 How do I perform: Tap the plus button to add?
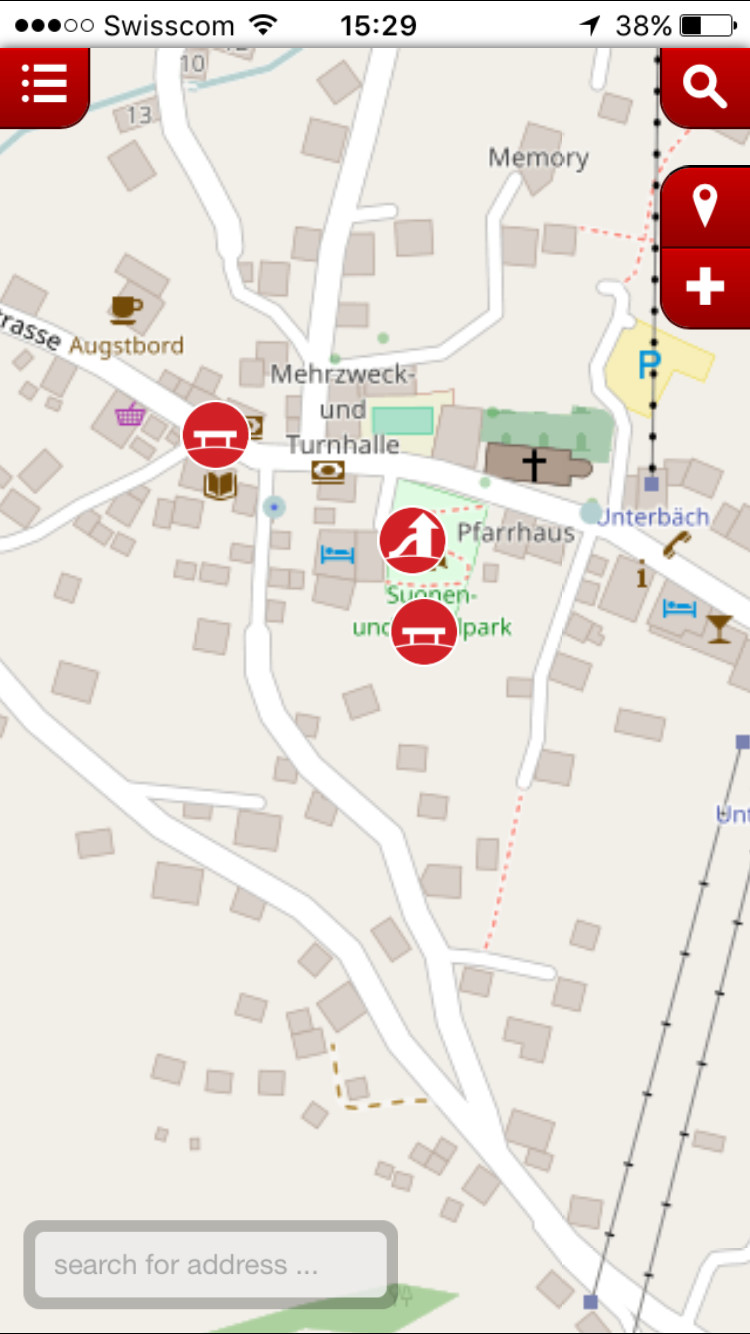(705, 288)
